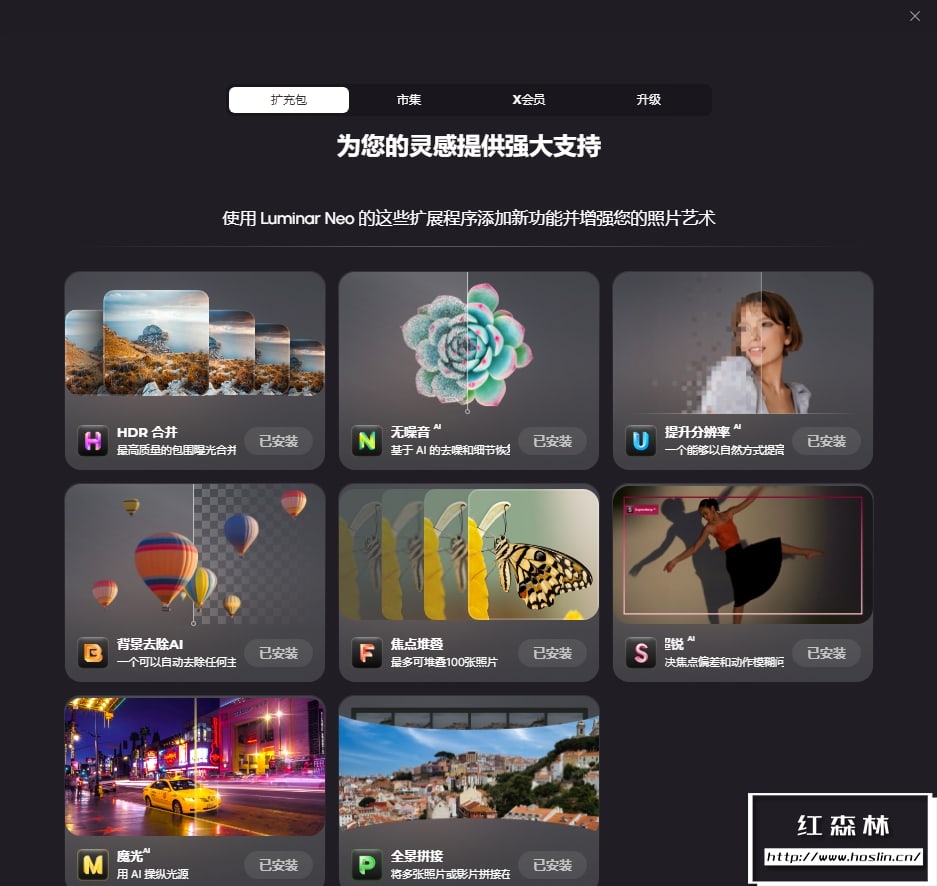Open the 全景拼接 extension card
Viewport: 937px width, 886px height.
[468, 767]
